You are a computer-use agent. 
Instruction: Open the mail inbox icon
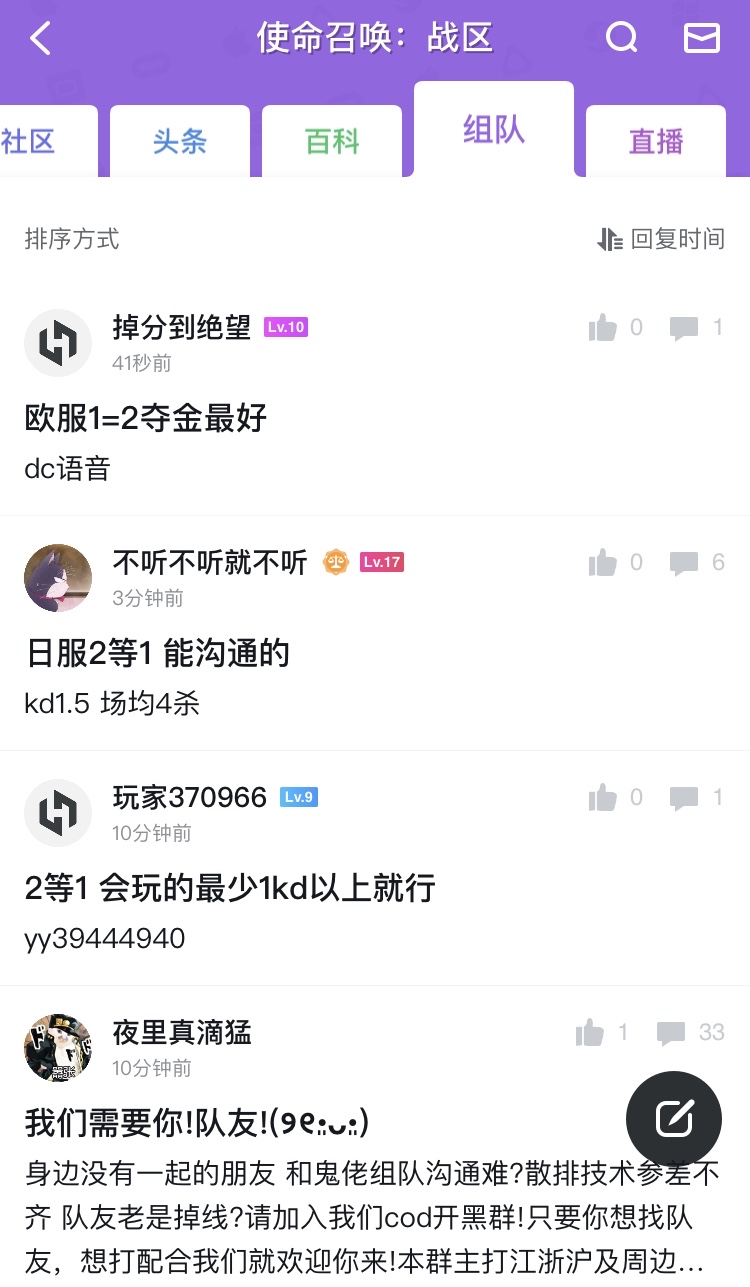pyautogui.click(x=701, y=39)
